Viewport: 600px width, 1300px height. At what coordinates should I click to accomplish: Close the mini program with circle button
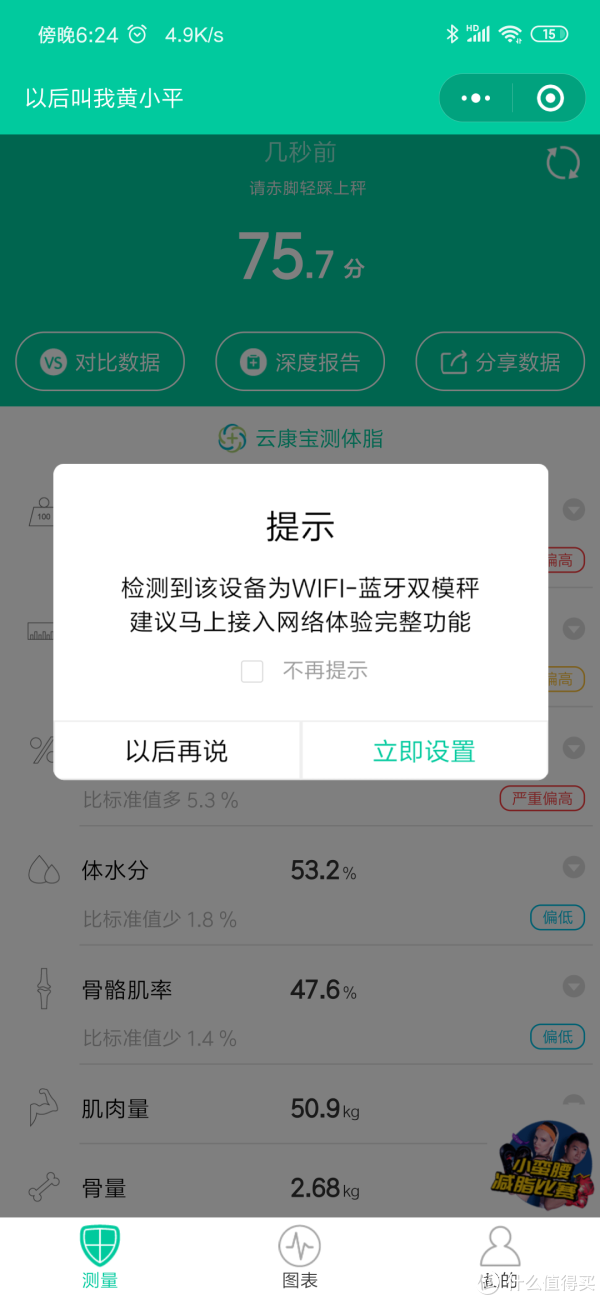pos(550,98)
